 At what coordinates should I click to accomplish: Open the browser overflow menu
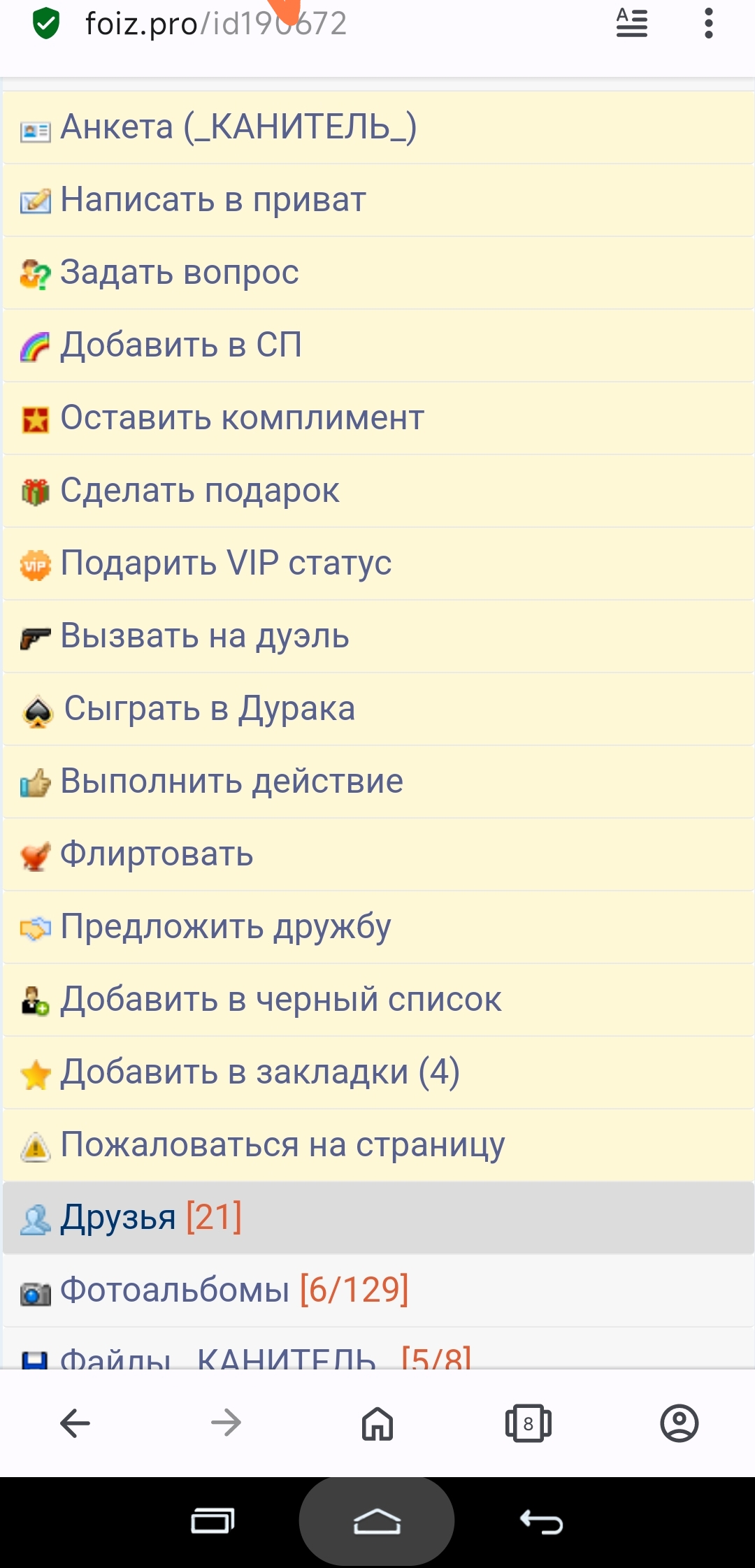(x=708, y=24)
